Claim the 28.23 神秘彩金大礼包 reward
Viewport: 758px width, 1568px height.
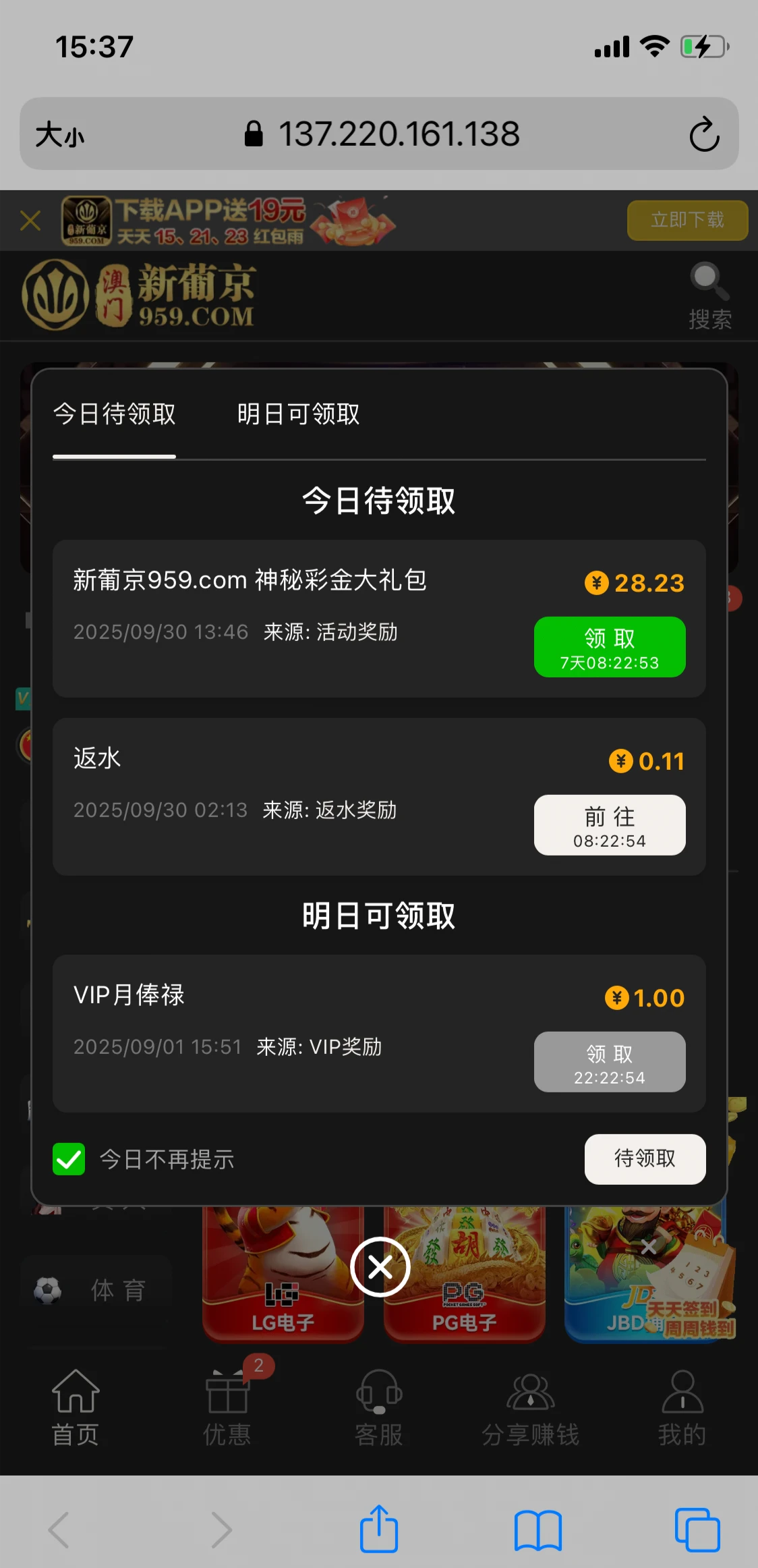pos(609,647)
